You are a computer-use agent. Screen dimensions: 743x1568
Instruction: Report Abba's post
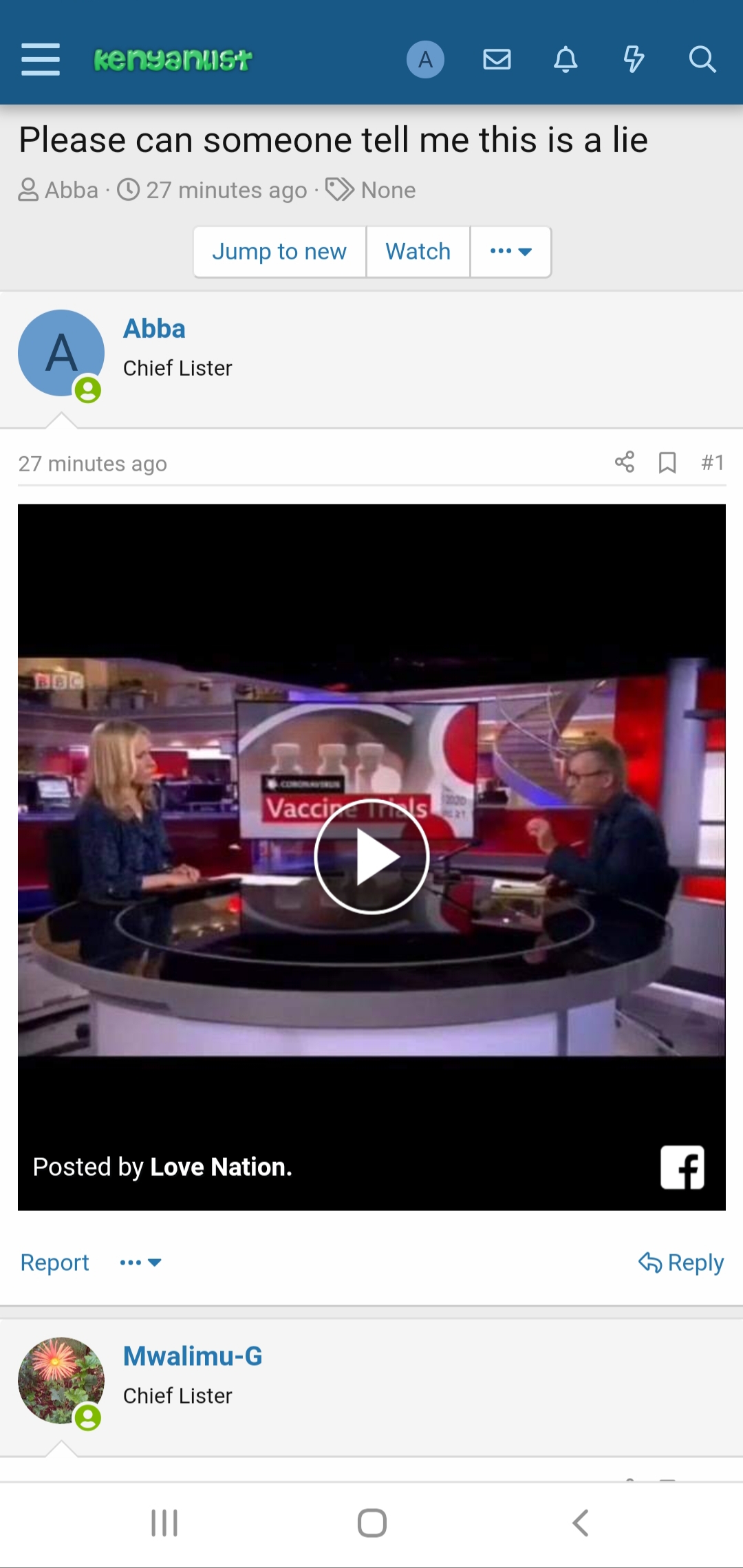tap(54, 1263)
